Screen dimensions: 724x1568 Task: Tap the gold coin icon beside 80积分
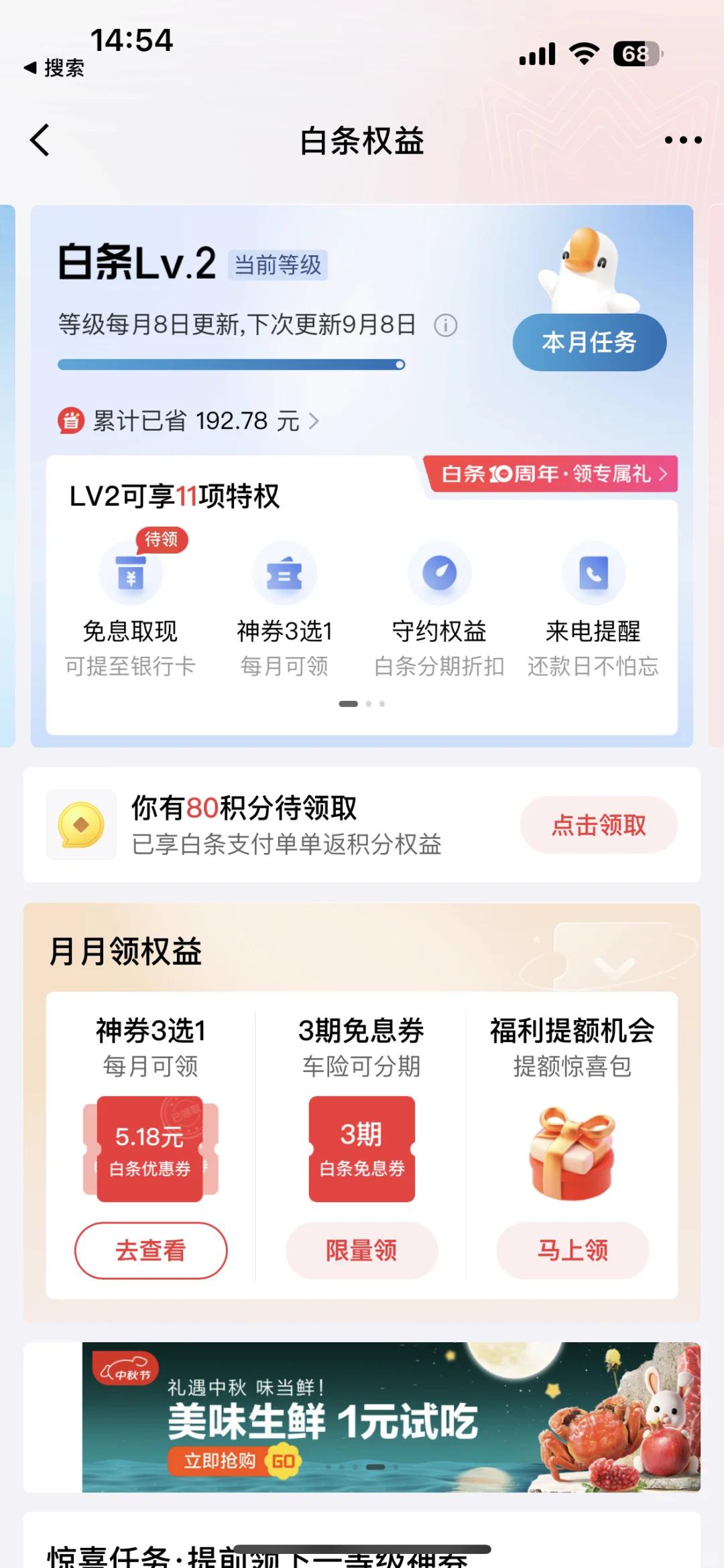click(80, 825)
